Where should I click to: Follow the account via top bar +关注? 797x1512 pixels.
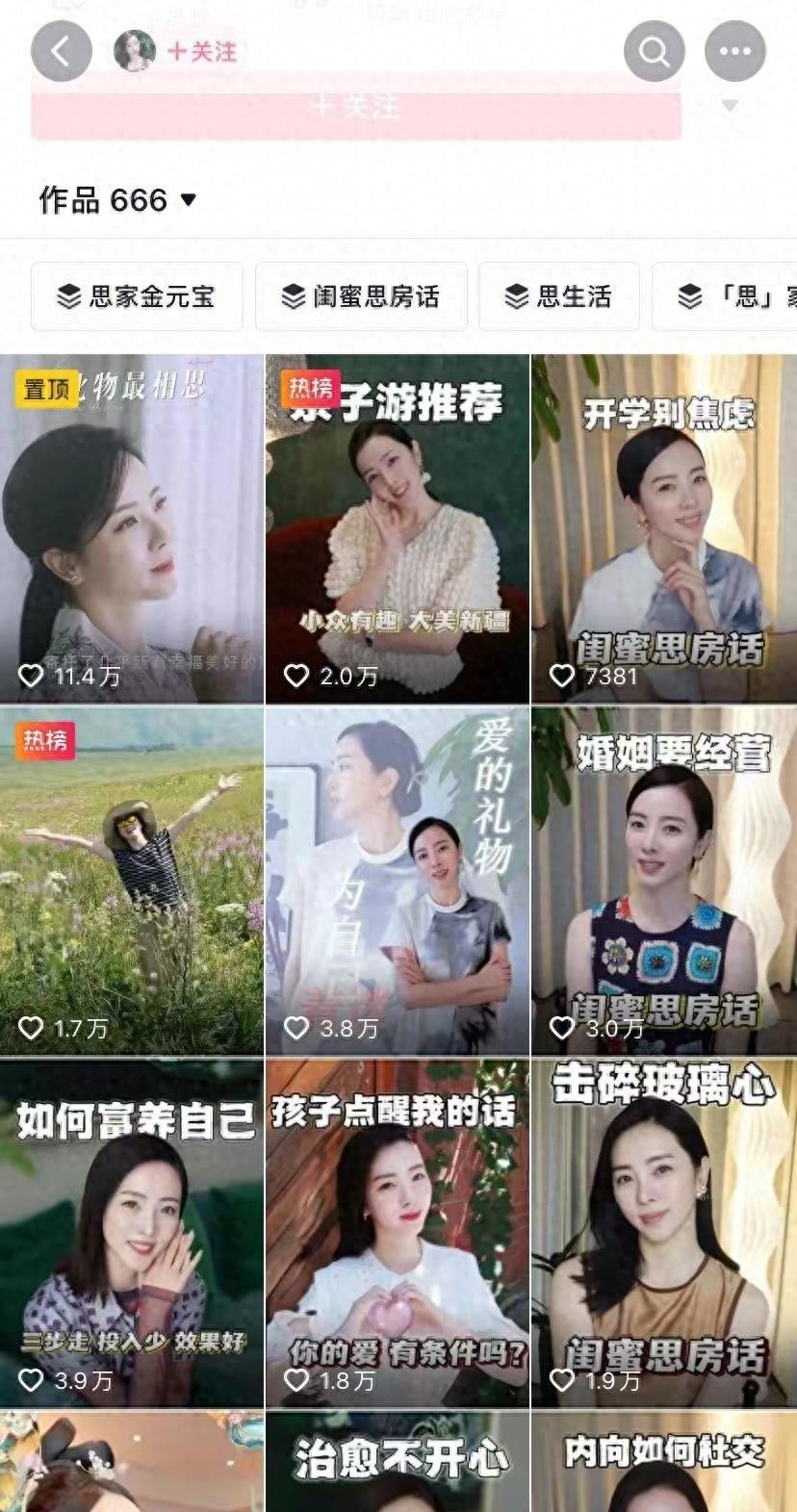(x=202, y=51)
